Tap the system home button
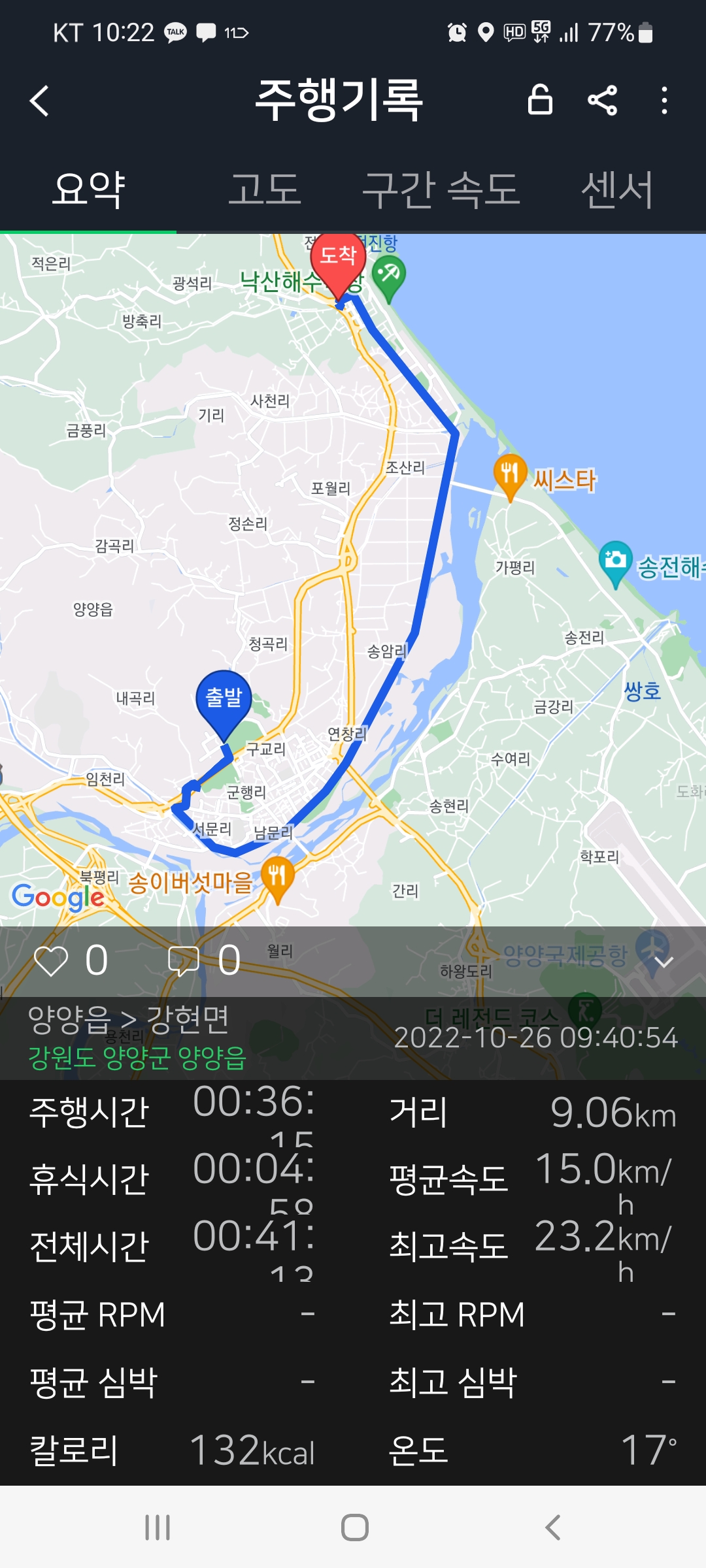This screenshot has height=1568, width=706. (355, 1527)
